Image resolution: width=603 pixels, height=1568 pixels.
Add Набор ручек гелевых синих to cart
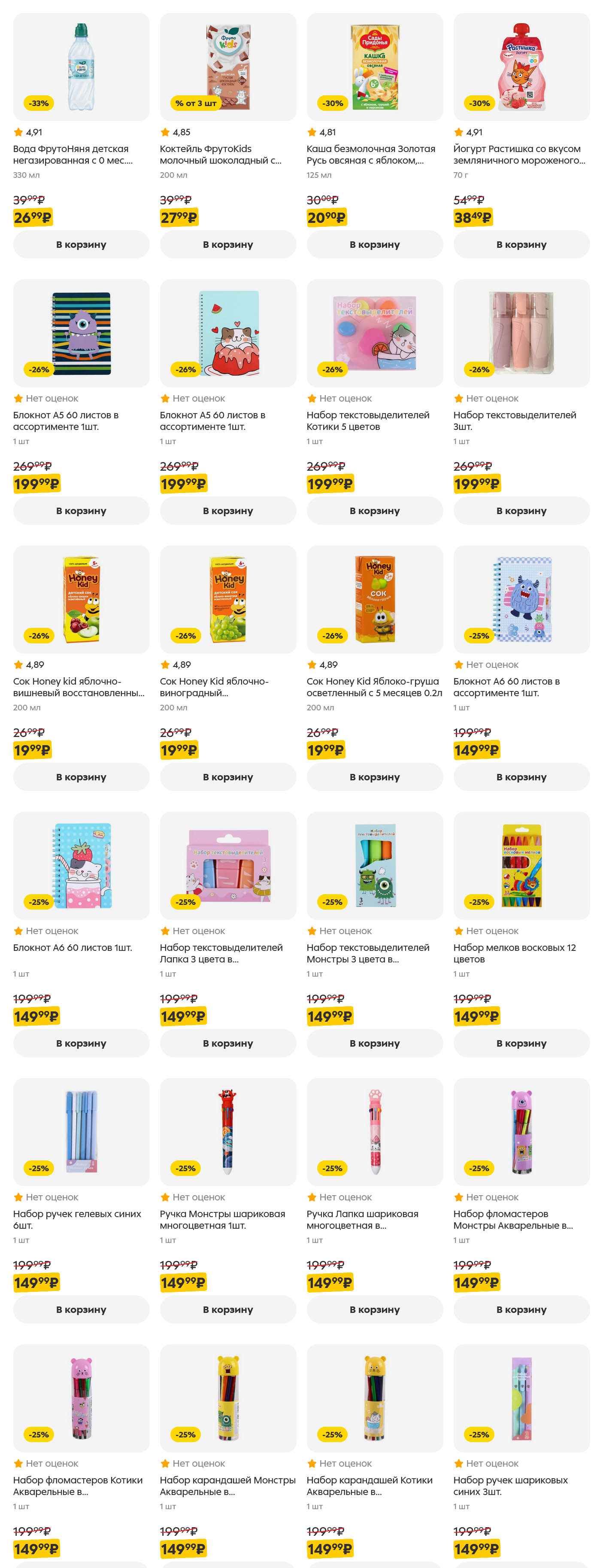pyautogui.click(x=81, y=1309)
